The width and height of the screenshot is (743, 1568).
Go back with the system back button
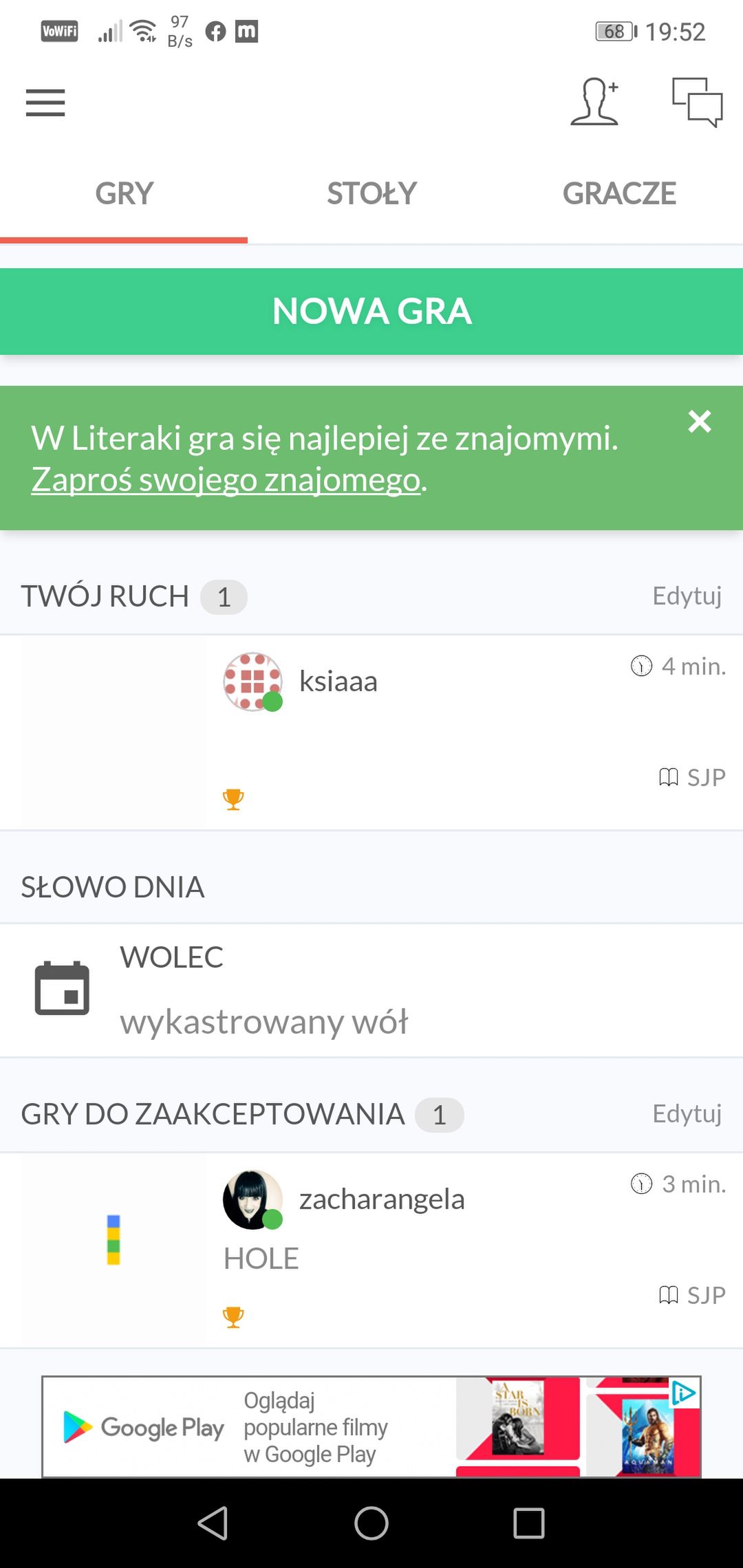(213, 1523)
